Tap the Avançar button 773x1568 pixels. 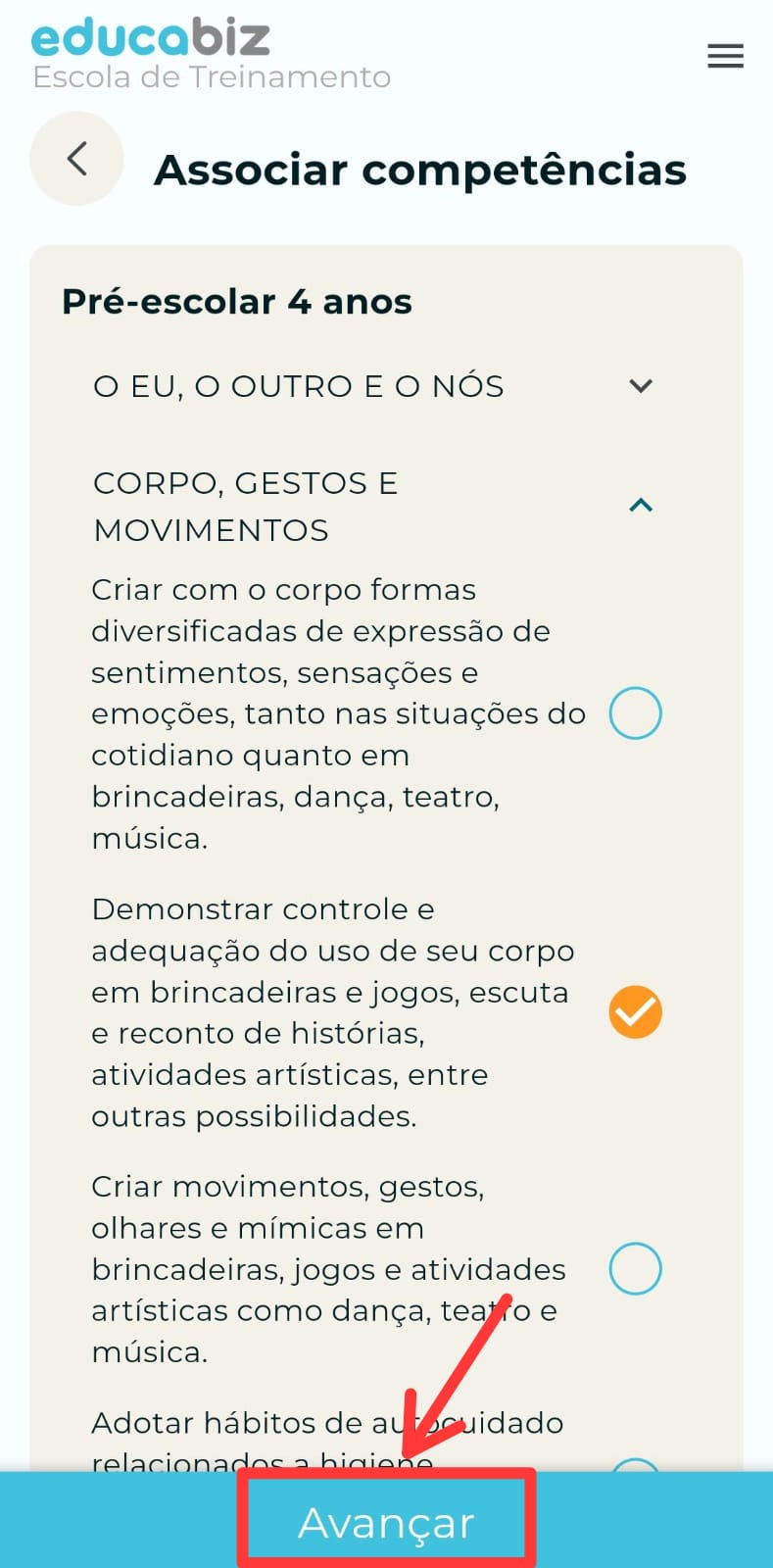386,1522
